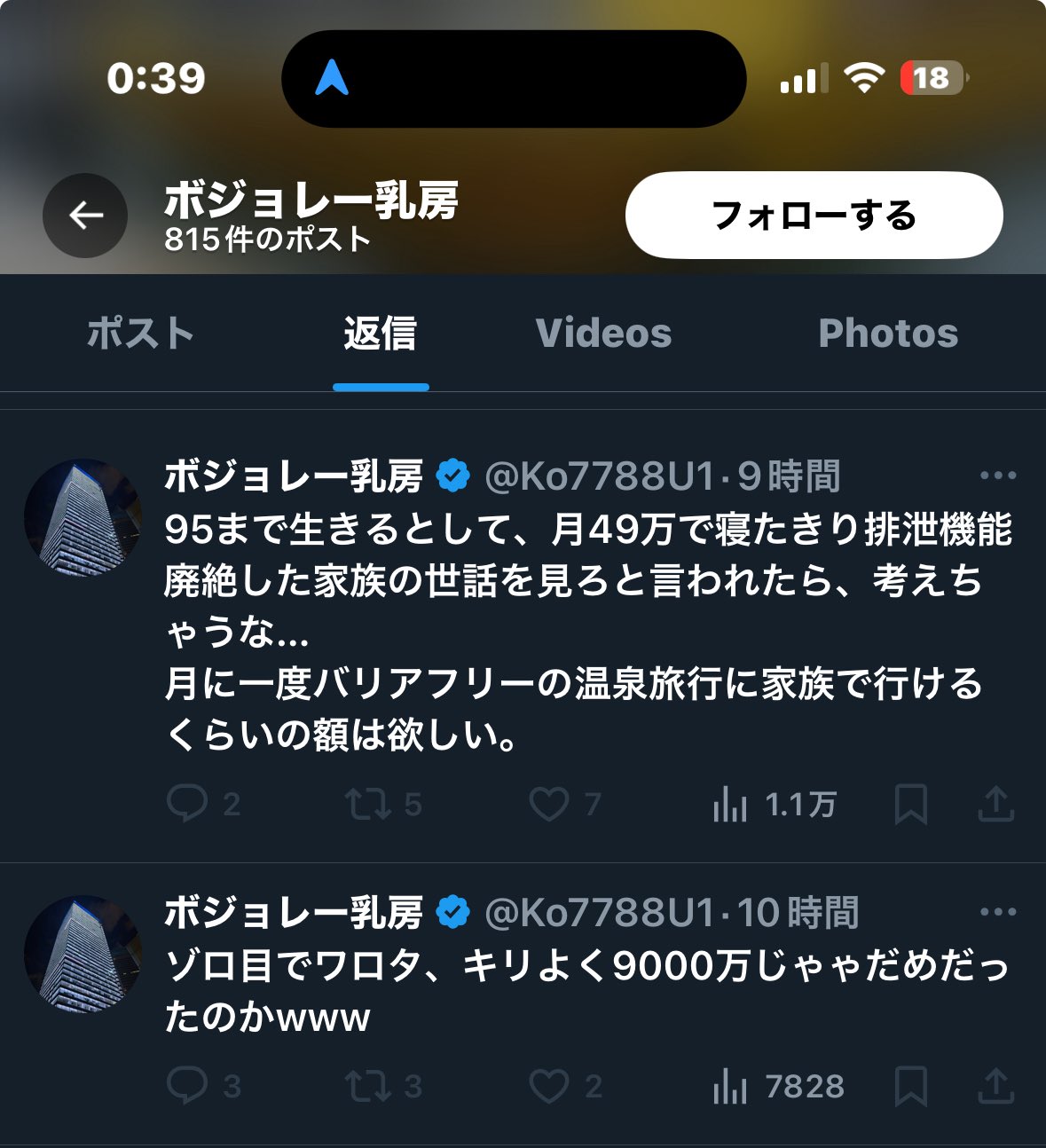
Task: Repost the 95まで生きる post
Action: coord(368,804)
